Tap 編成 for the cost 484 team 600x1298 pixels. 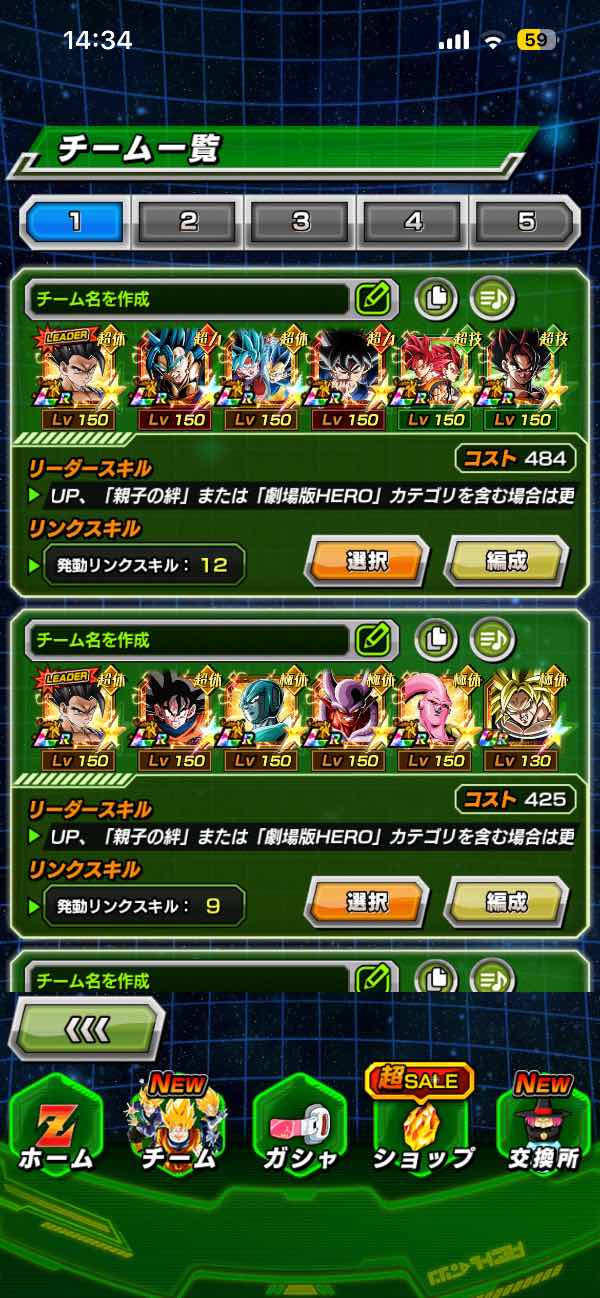tap(506, 561)
